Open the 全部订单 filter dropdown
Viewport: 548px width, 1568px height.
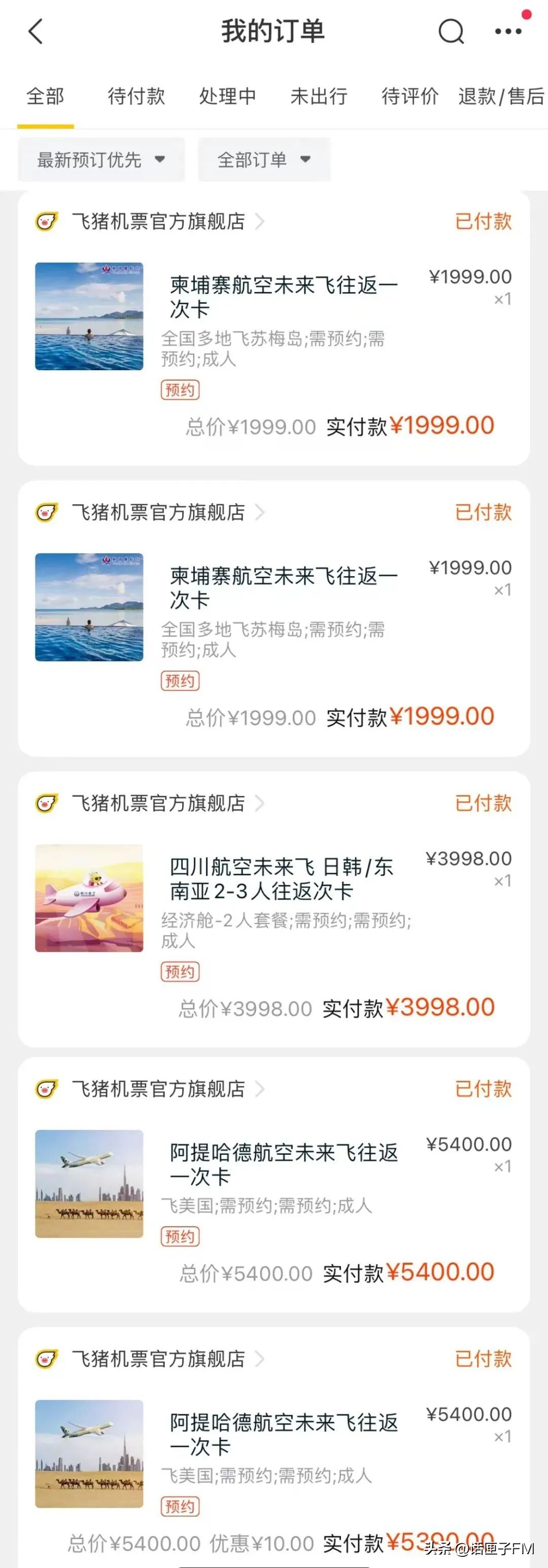pyautogui.click(x=264, y=159)
